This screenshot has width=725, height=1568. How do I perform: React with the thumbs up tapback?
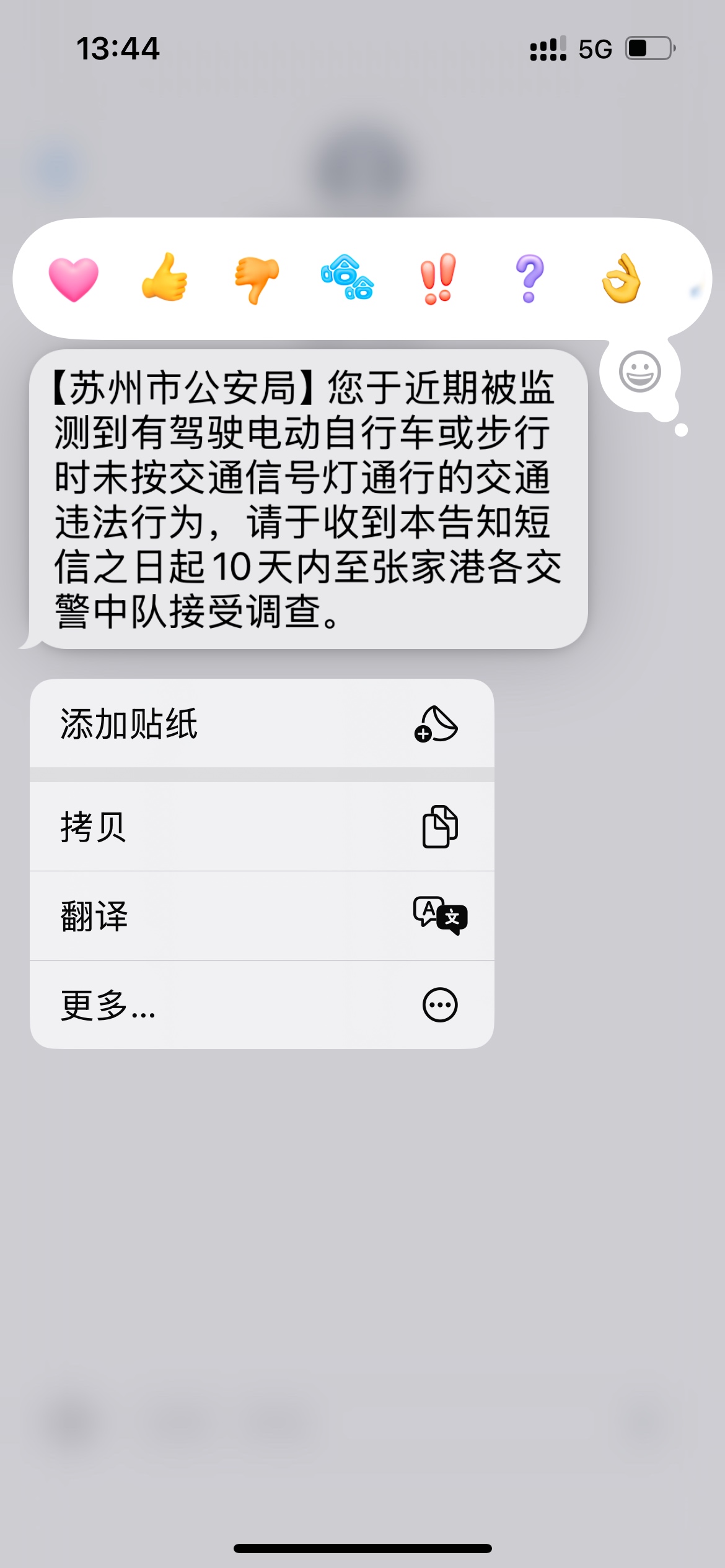pos(164,278)
